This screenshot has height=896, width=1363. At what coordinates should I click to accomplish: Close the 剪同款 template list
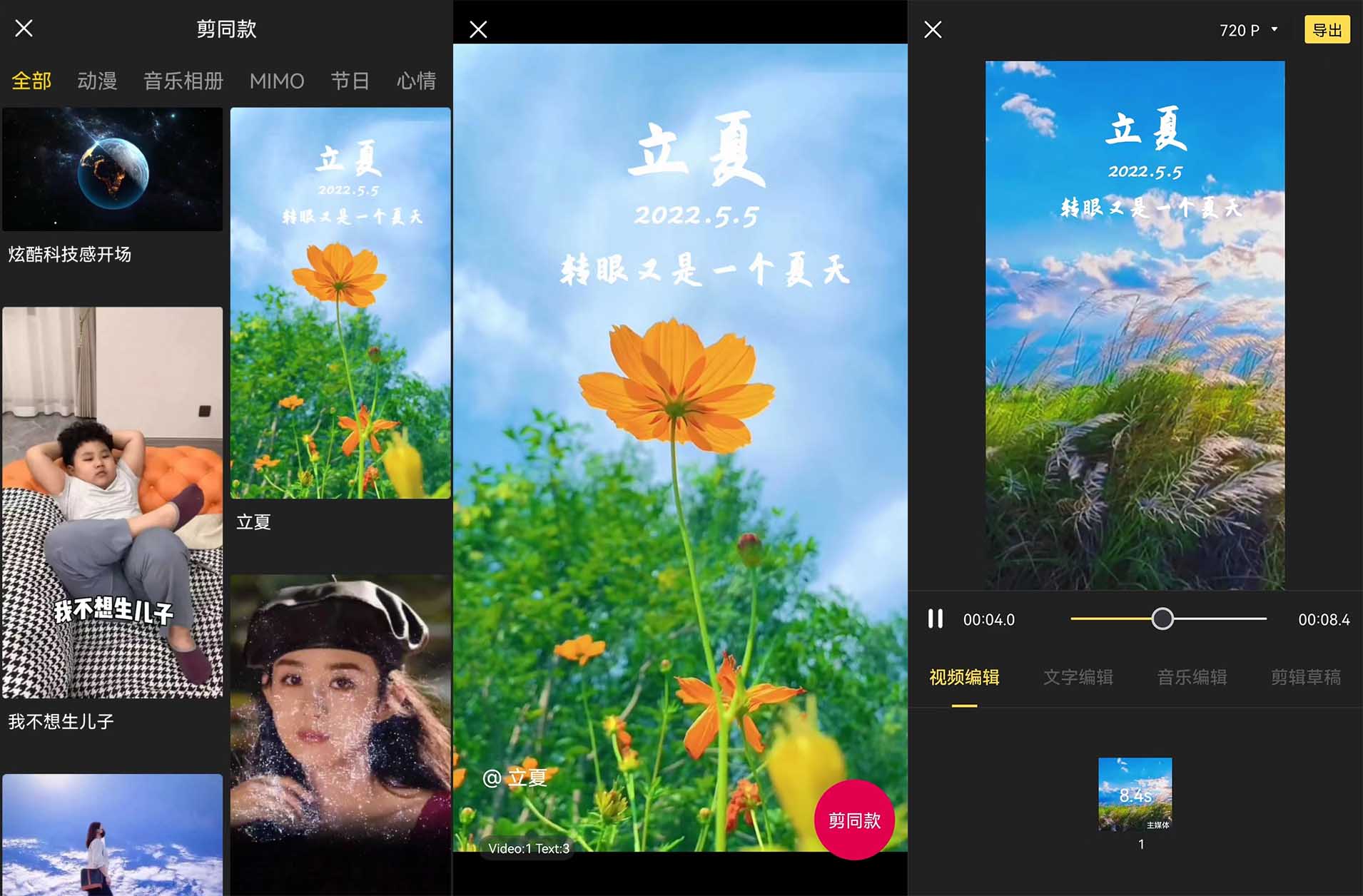click(24, 29)
